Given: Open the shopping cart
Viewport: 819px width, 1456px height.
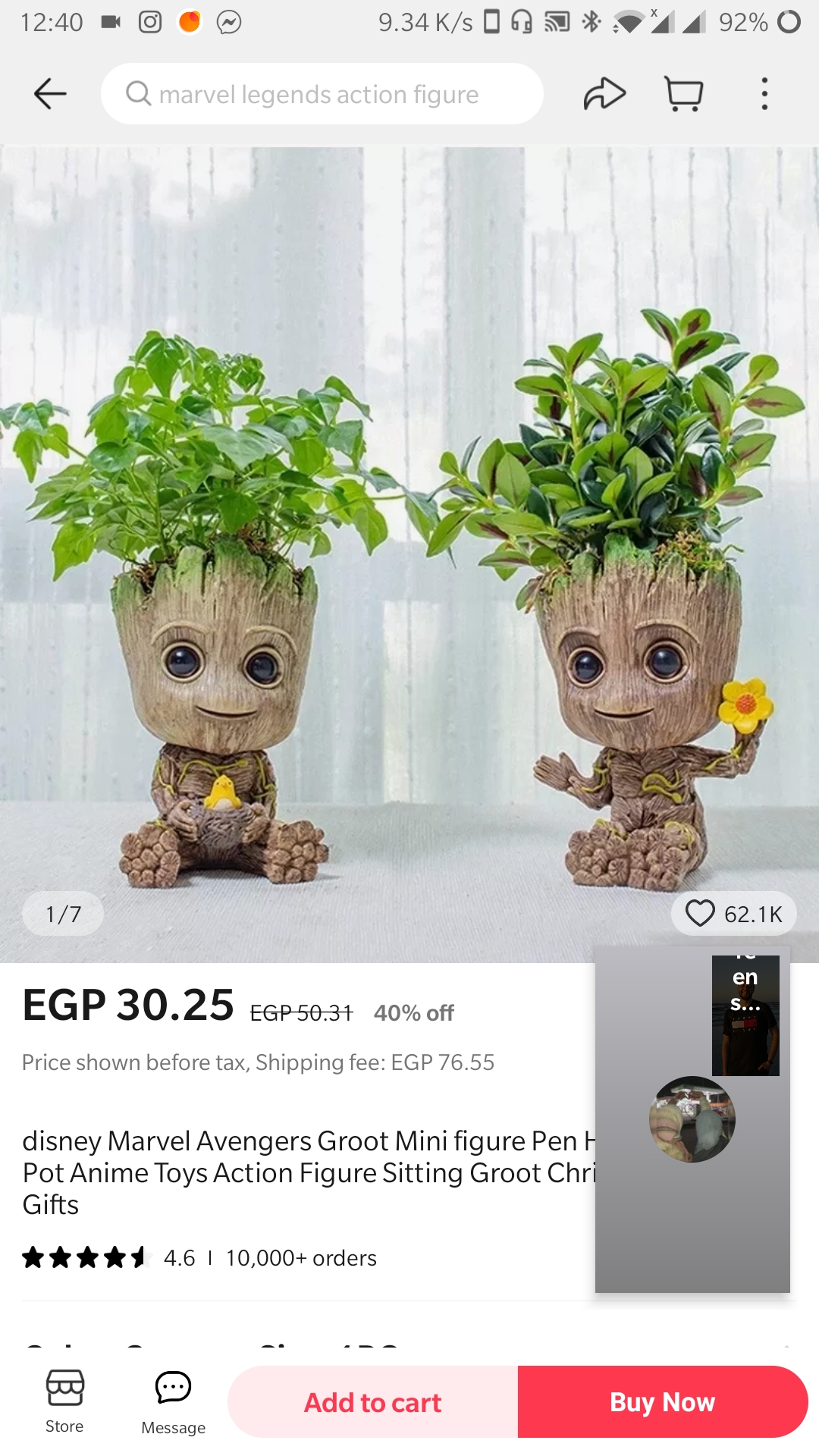Looking at the screenshot, I should (x=684, y=94).
